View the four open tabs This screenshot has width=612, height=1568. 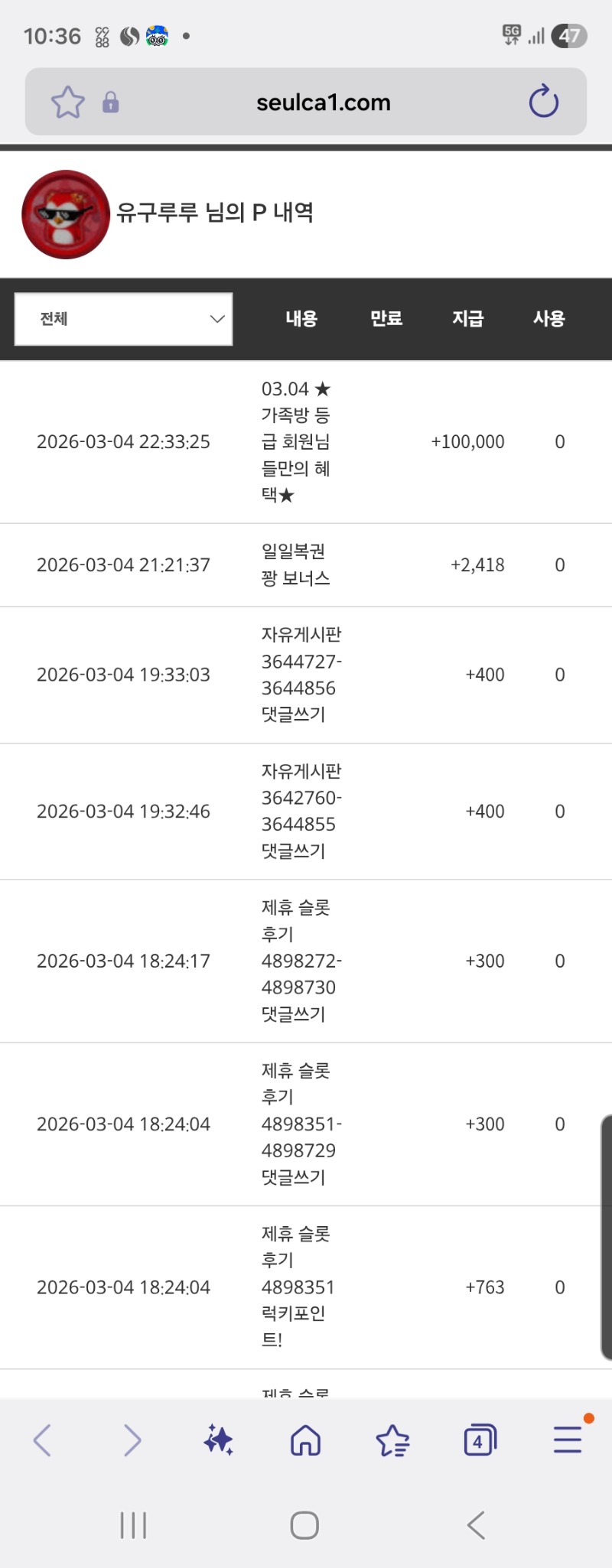(480, 1440)
